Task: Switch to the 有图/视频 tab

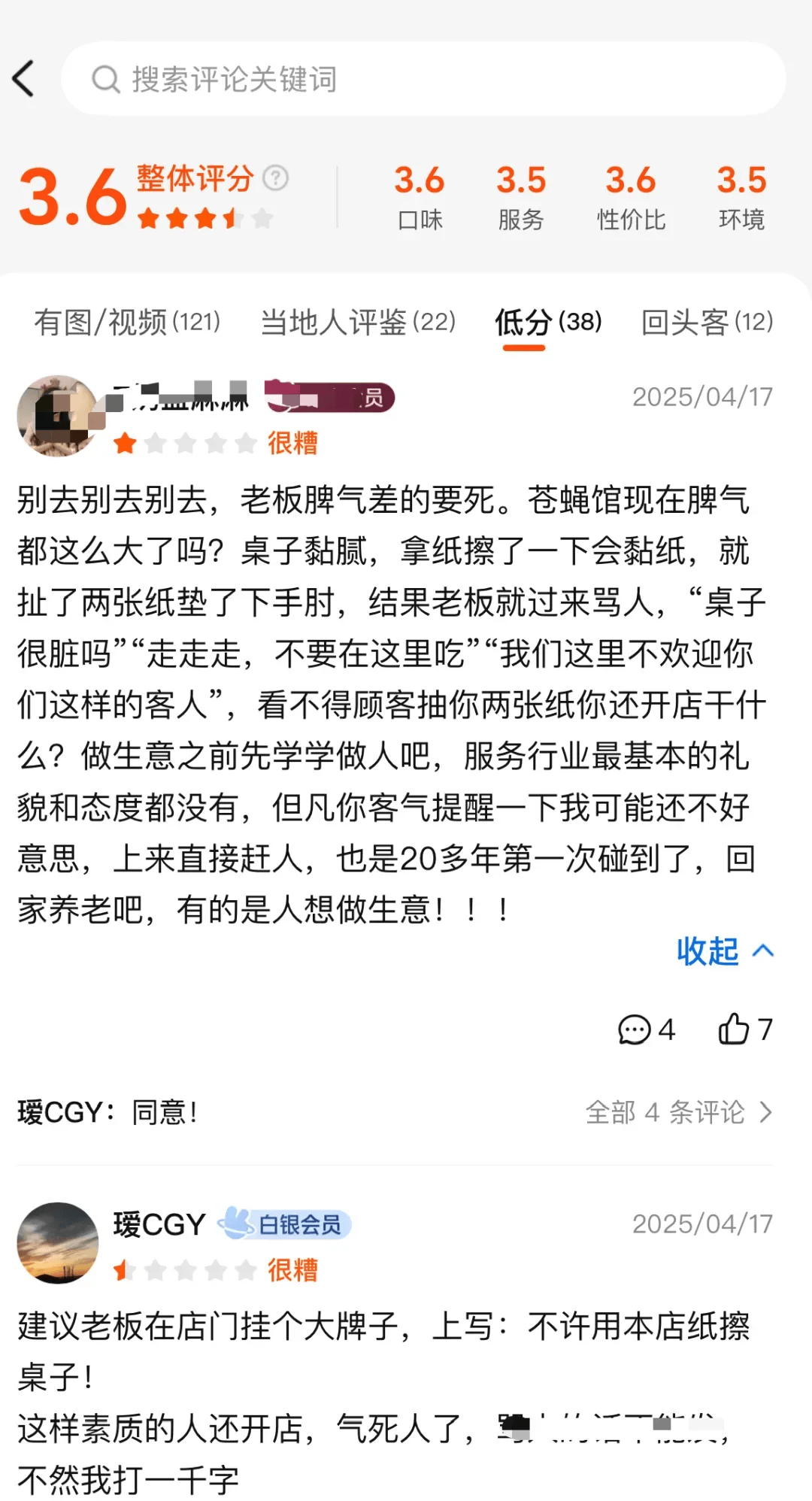Action: [128, 321]
